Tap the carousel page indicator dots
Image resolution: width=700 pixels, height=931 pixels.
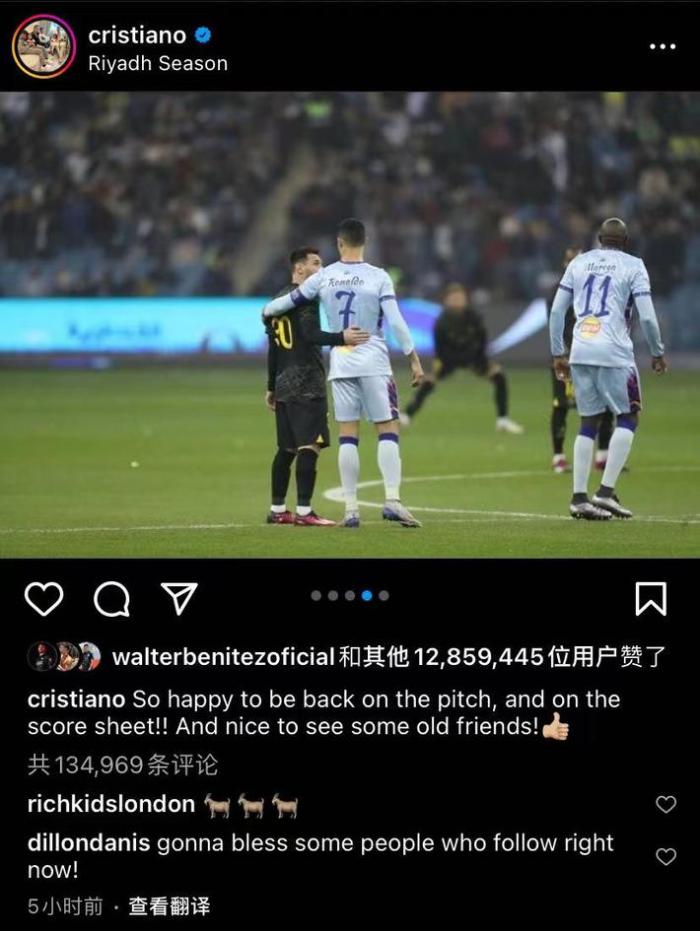pyautogui.click(x=350, y=596)
